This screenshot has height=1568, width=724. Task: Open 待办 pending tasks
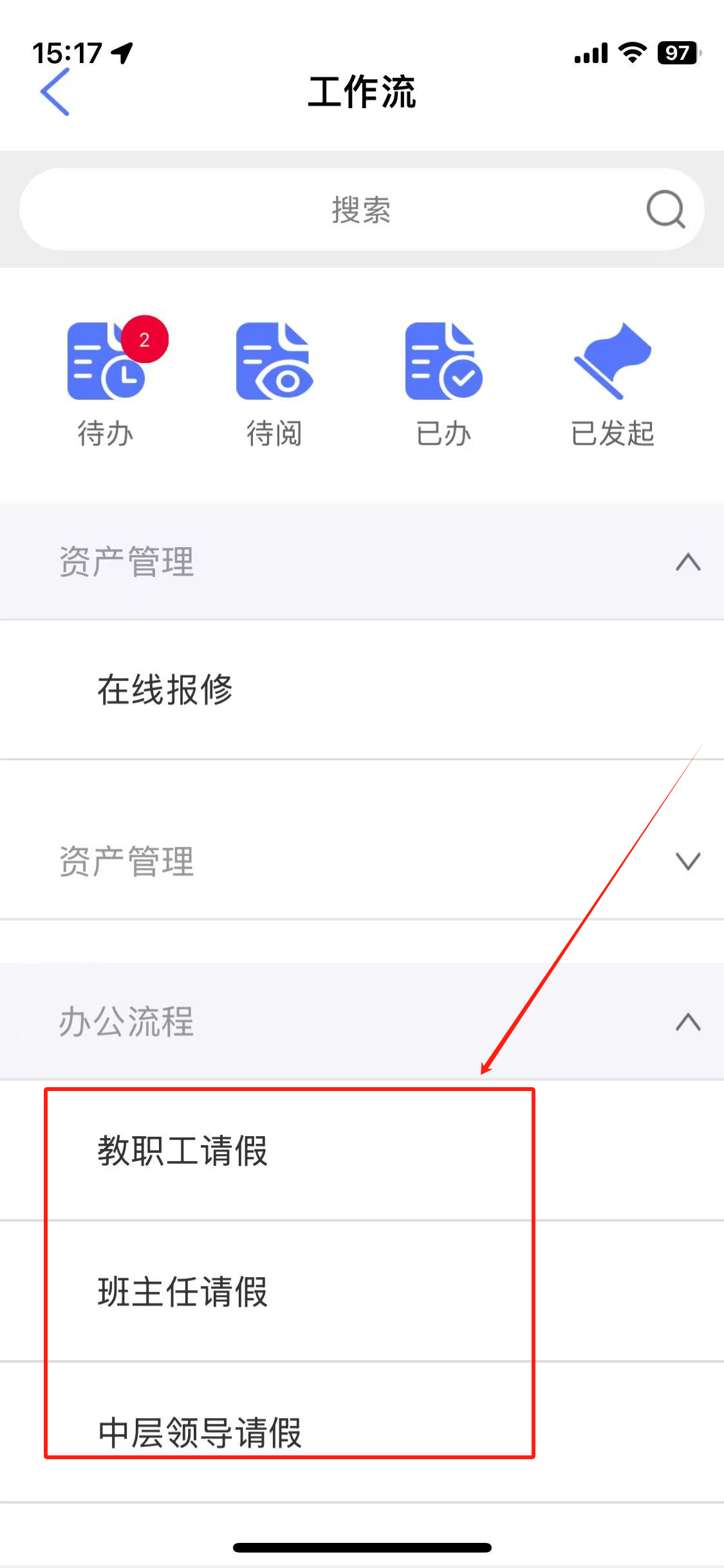click(x=106, y=384)
